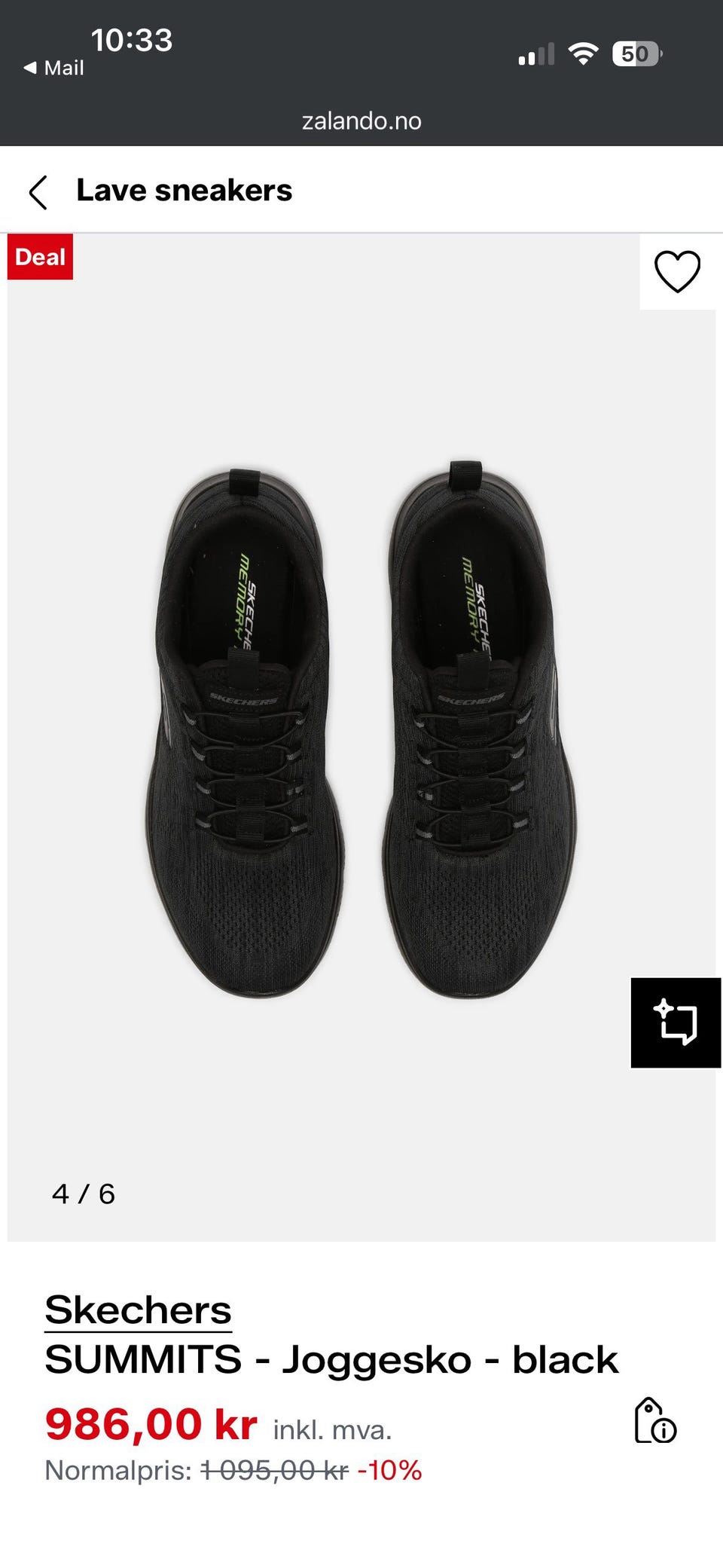Tap the zalando.no address bar
The width and height of the screenshot is (723, 1568).
coord(361,121)
